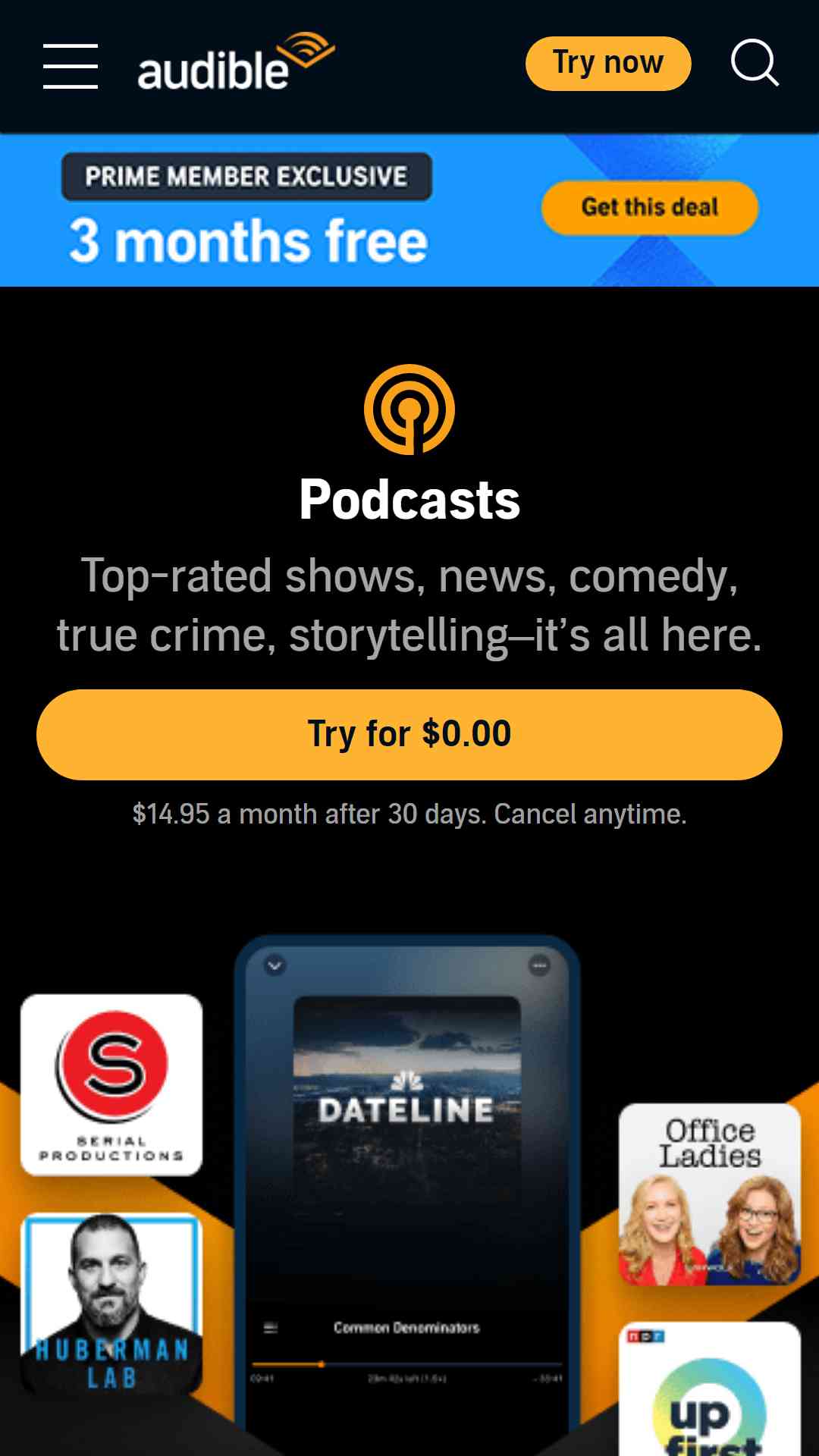Tap the Audible logo
The image size is (819, 1456).
coord(236,62)
